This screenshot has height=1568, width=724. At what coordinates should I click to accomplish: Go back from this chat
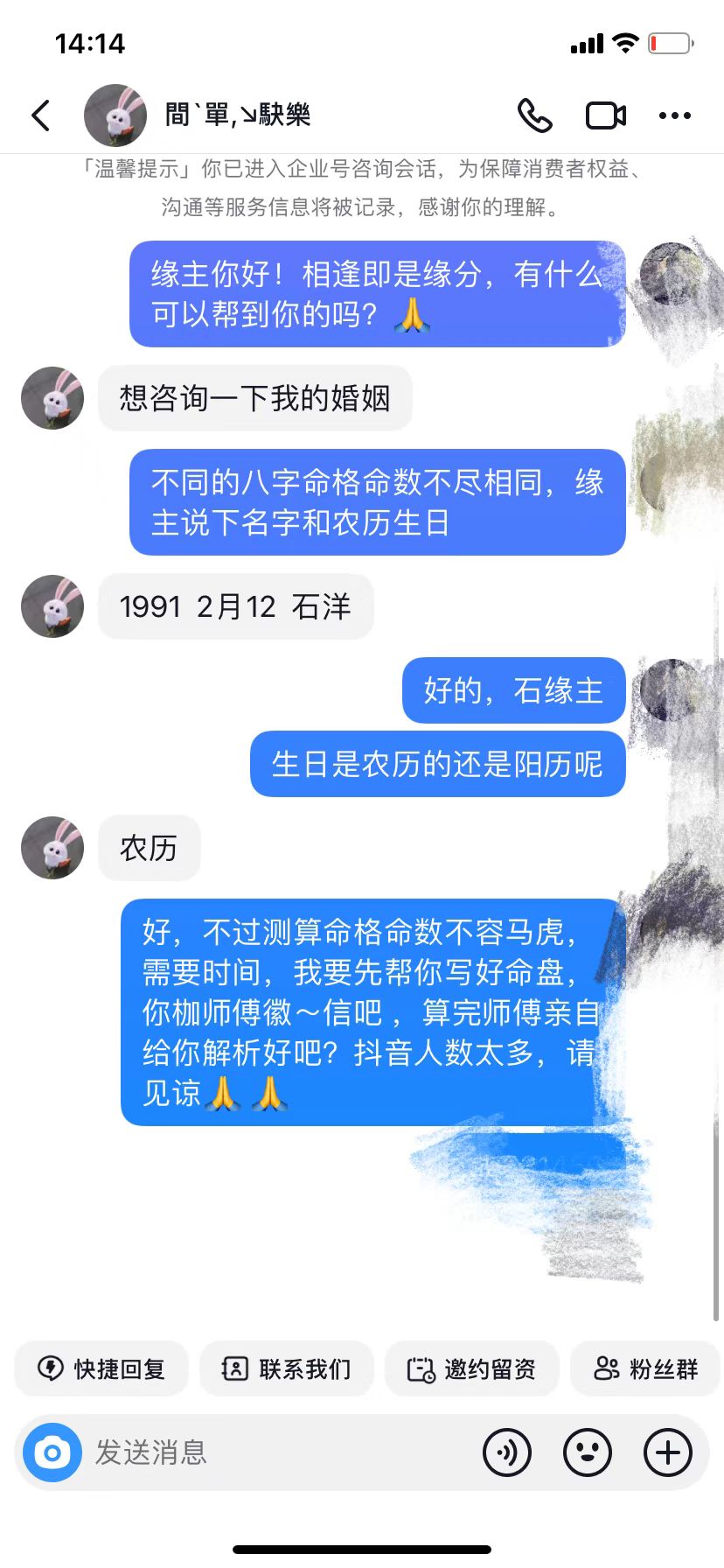click(40, 115)
